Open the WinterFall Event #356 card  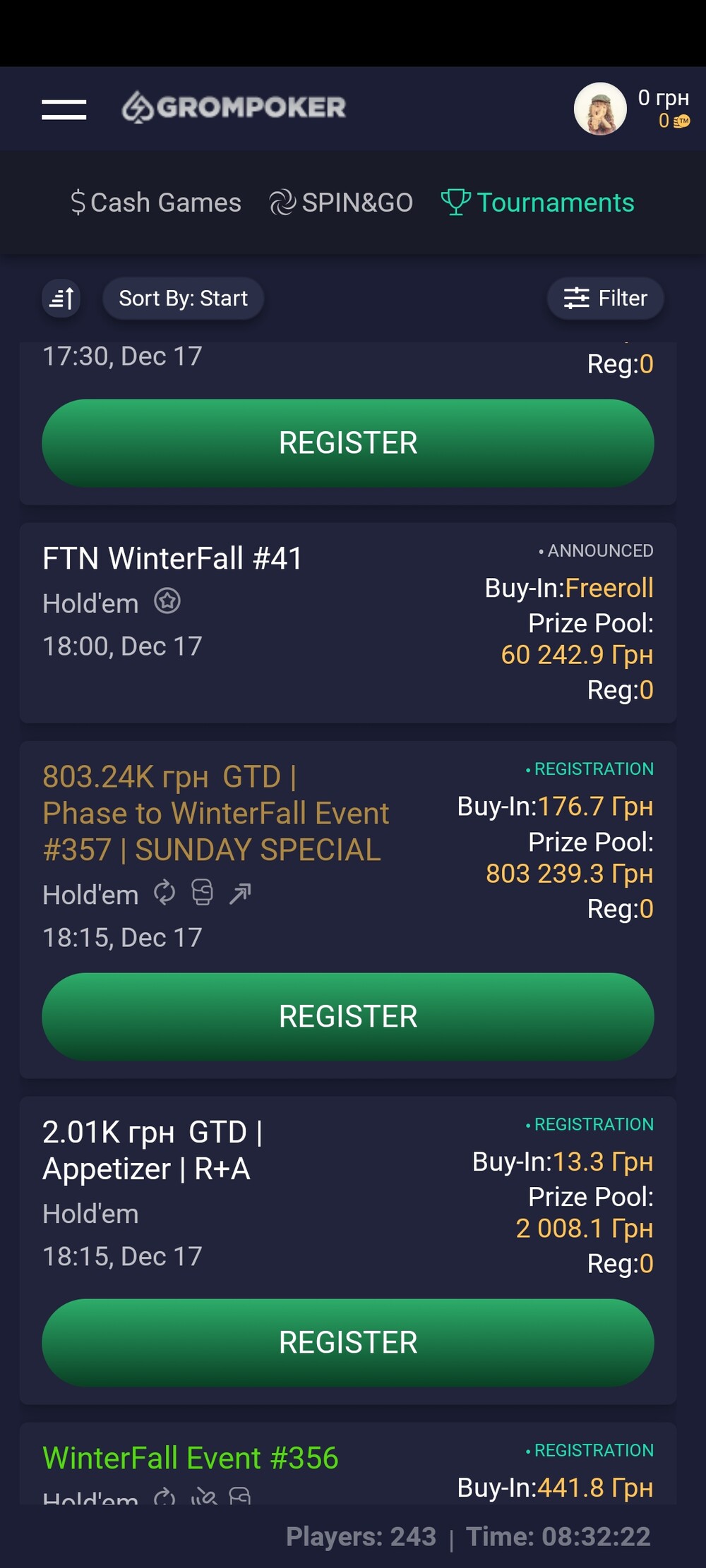348,1464
